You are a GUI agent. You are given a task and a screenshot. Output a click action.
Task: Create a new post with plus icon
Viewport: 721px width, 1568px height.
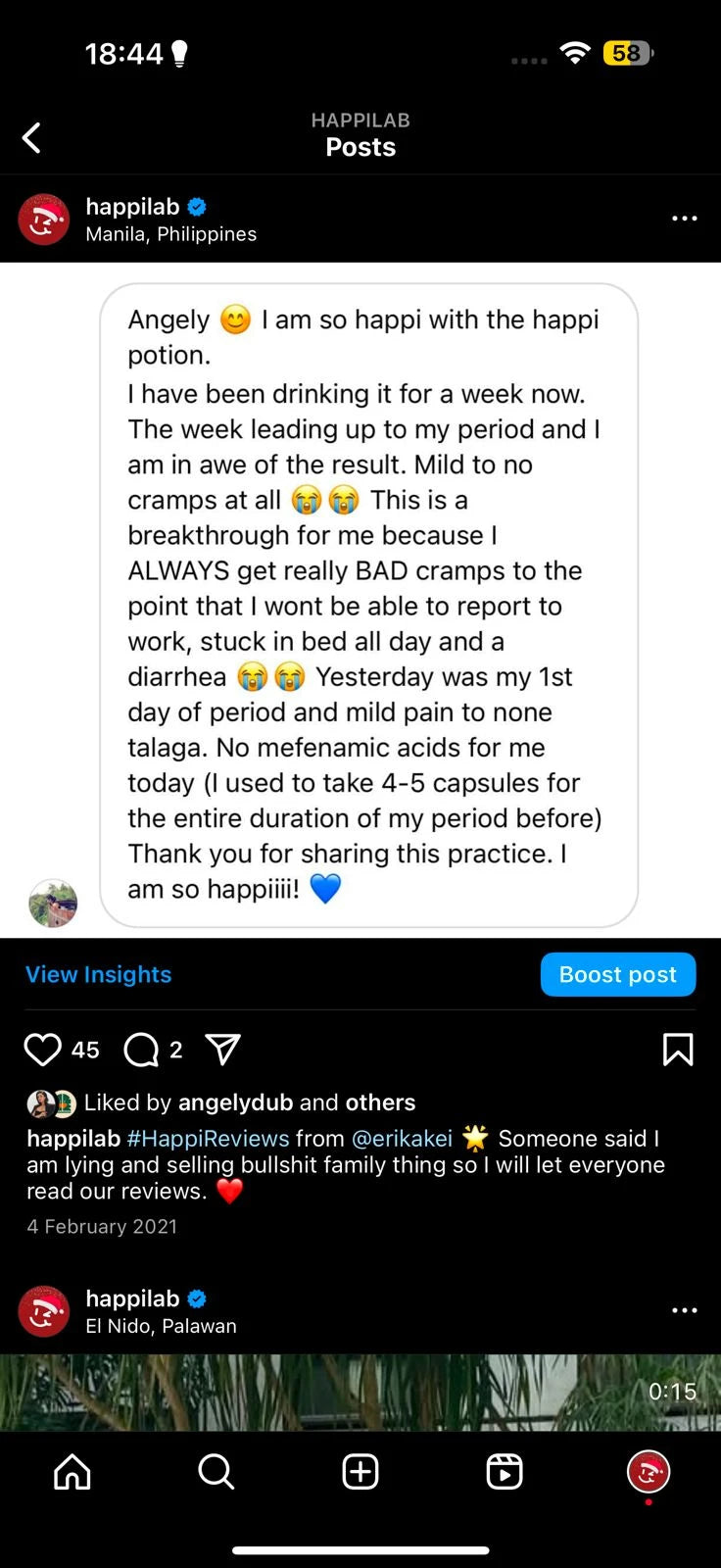[360, 1471]
